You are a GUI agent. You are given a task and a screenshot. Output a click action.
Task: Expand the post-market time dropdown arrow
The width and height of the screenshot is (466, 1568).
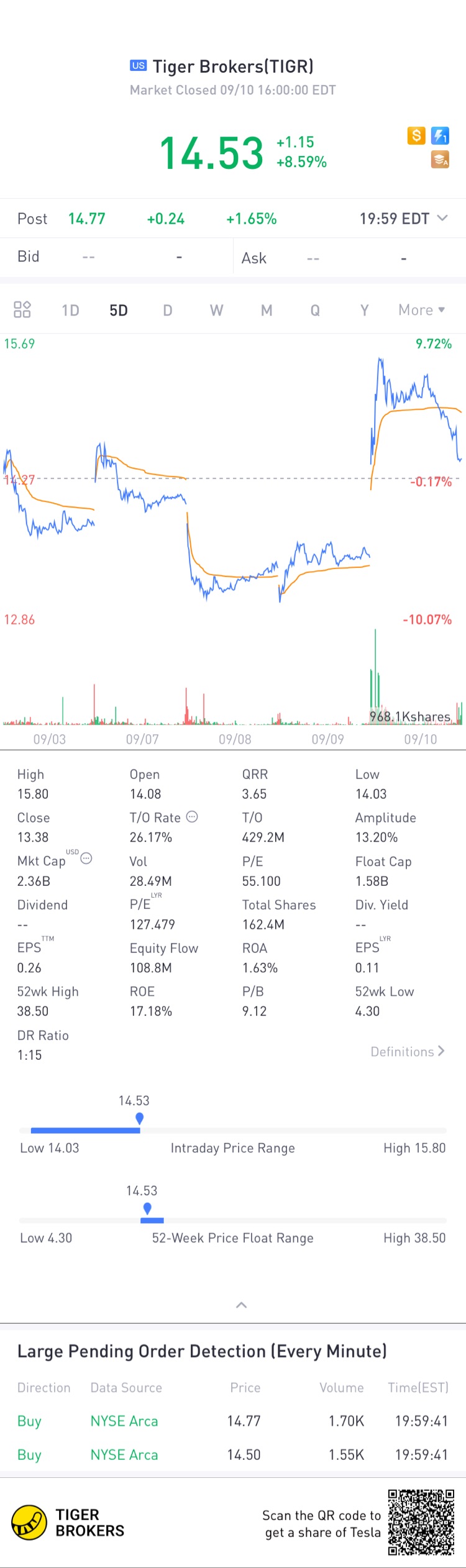(x=442, y=218)
